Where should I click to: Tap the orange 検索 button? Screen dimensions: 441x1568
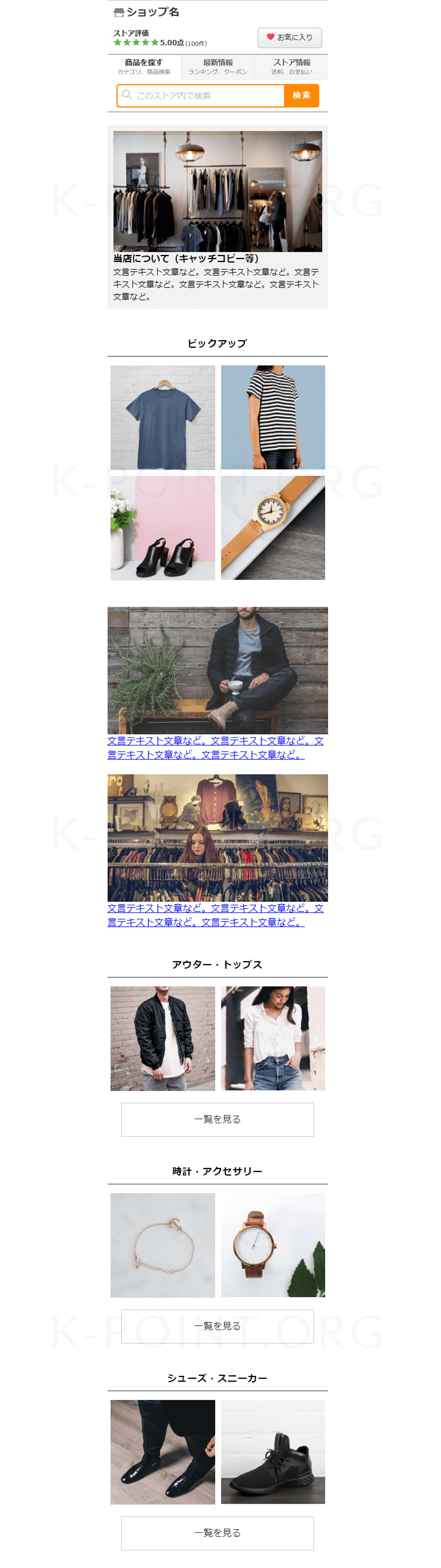click(301, 96)
